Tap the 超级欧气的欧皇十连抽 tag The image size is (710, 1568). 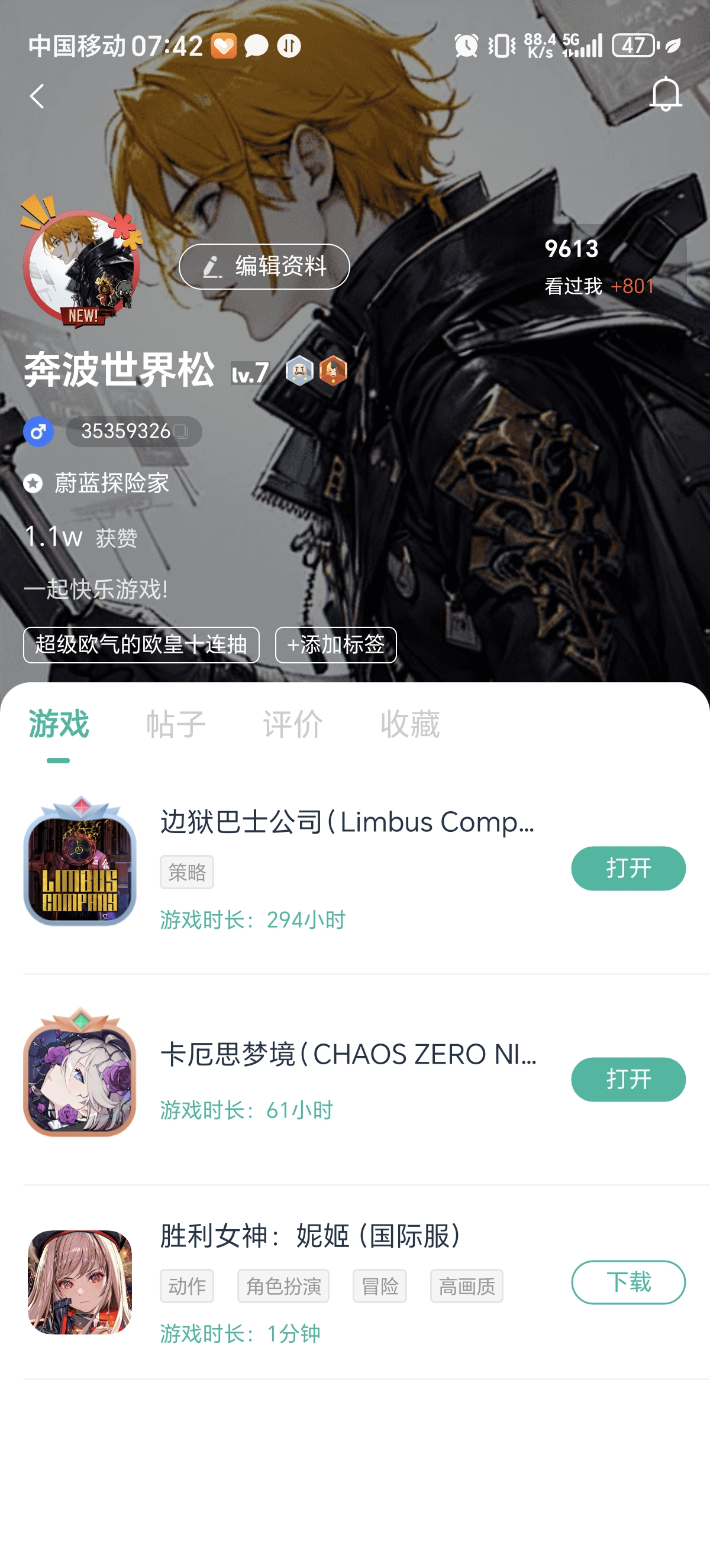coord(141,644)
